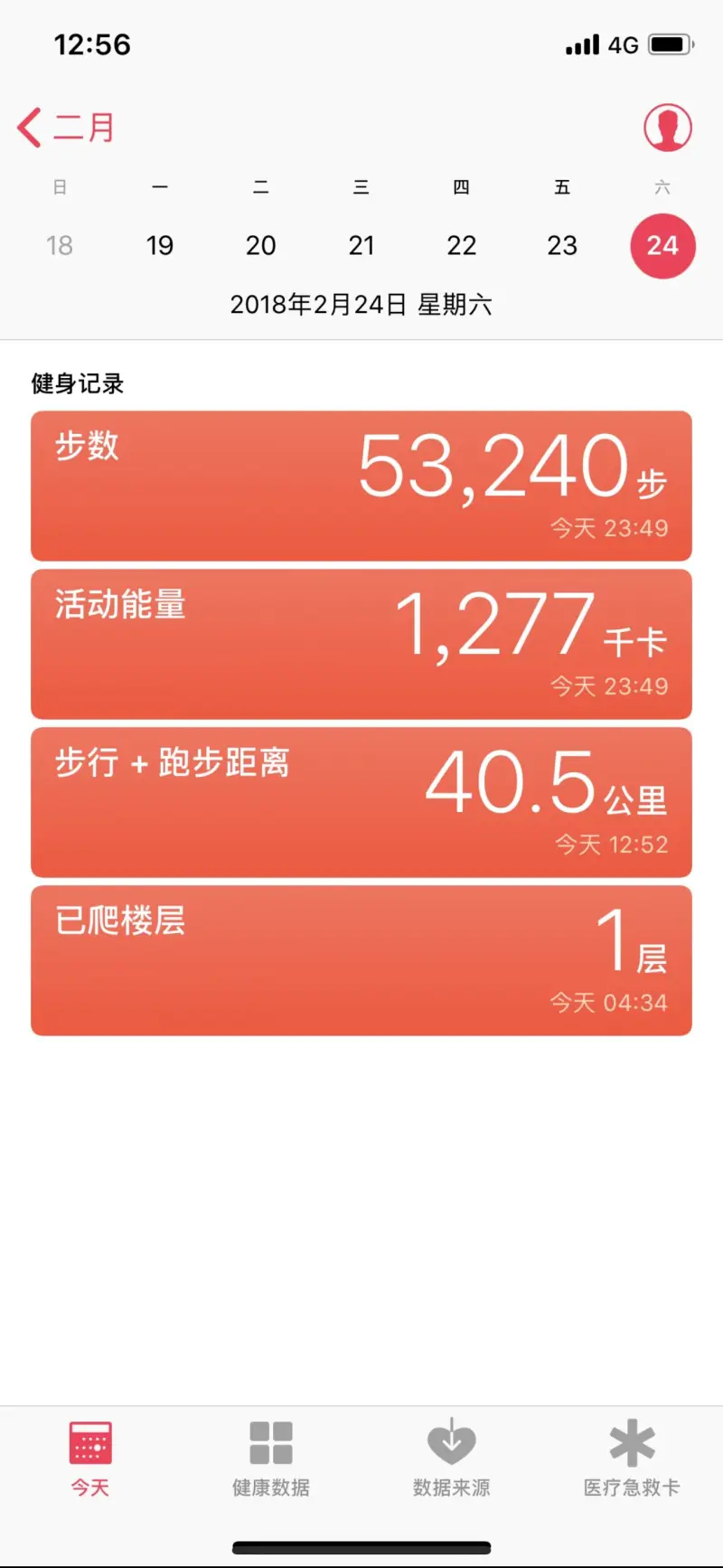
Task: Select date 20 in the week row
Action: pyautogui.click(x=261, y=246)
